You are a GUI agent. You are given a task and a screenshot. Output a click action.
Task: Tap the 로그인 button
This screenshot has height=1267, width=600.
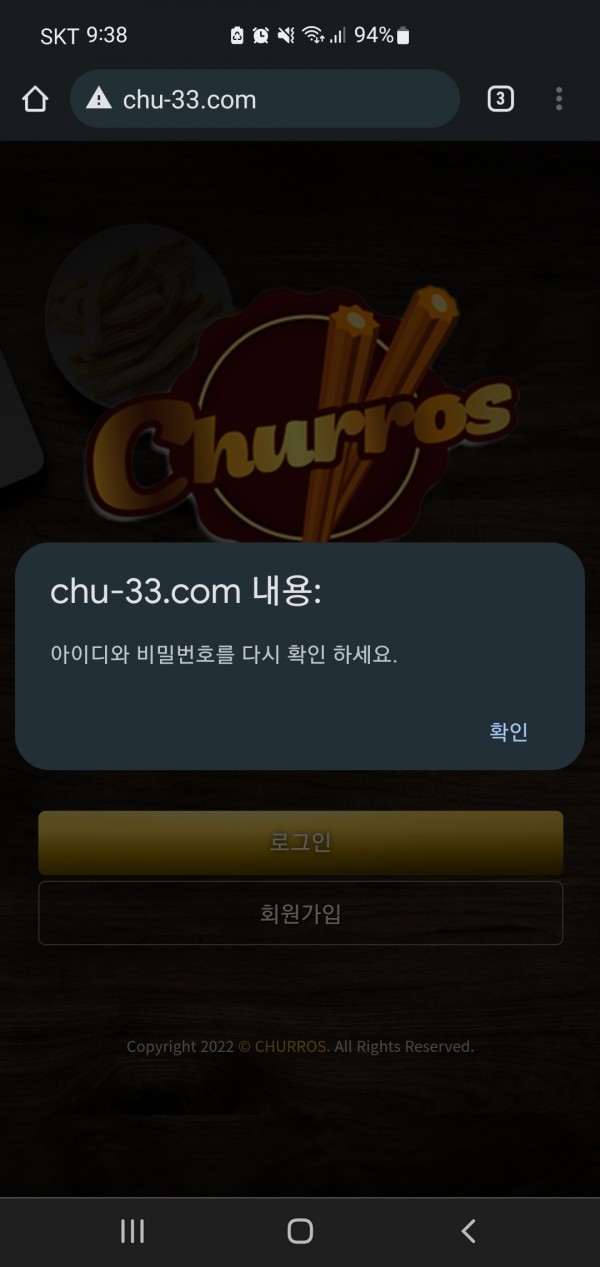(300, 842)
